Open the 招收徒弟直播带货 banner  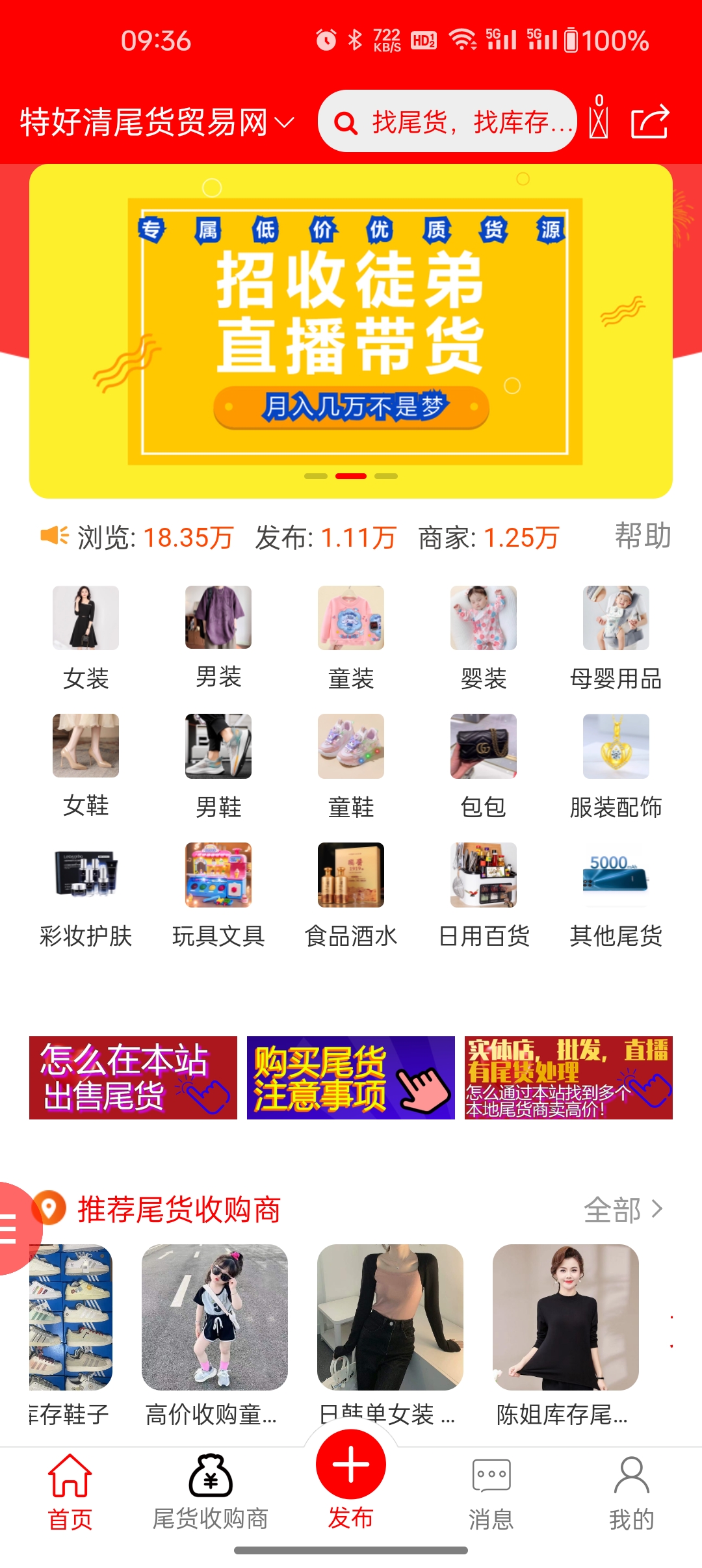coord(351,331)
